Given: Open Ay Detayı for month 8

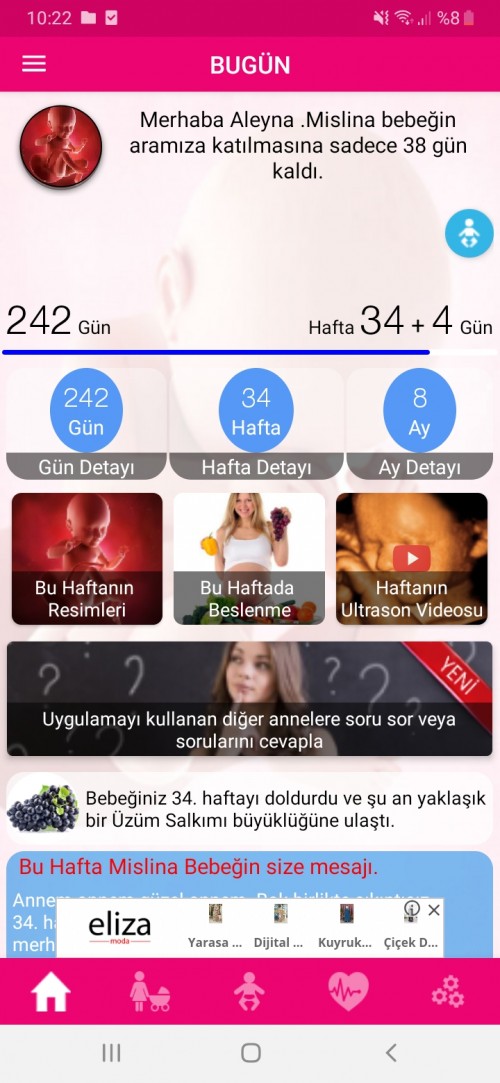Looking at the screenshot, I should (x=419, y=424).
